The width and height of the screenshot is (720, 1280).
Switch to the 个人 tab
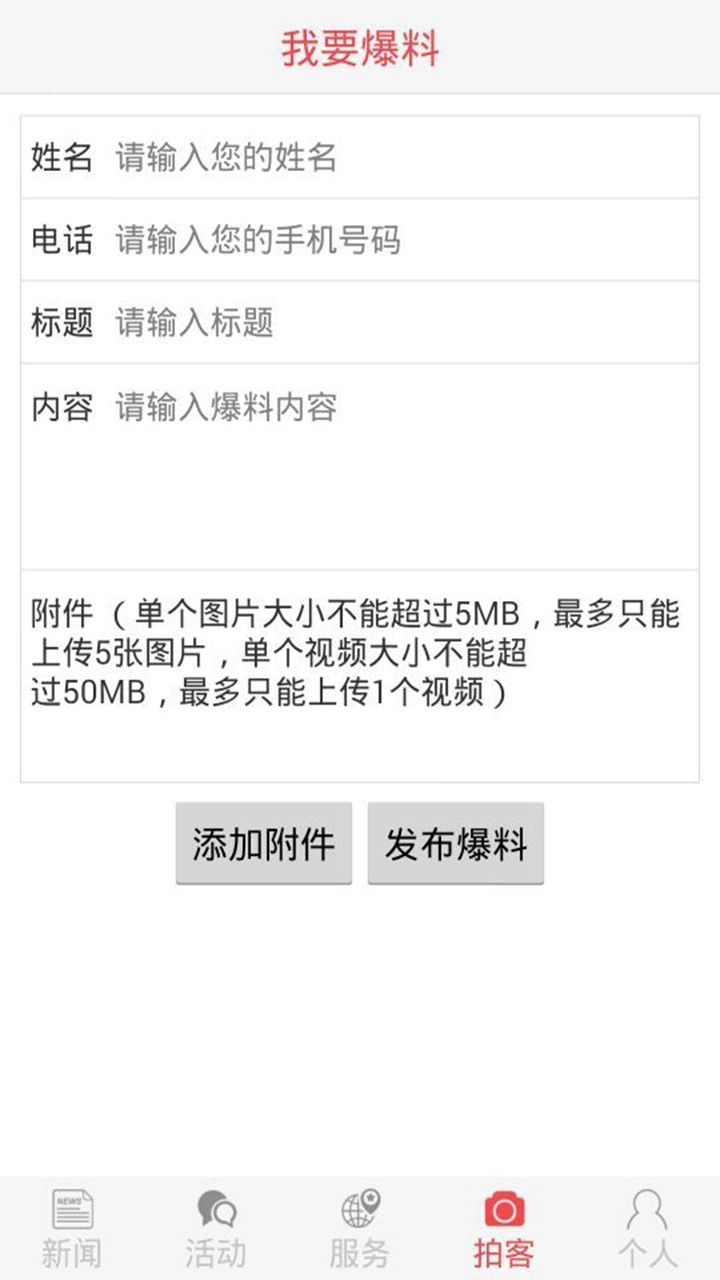click(x=646, y=1230)
